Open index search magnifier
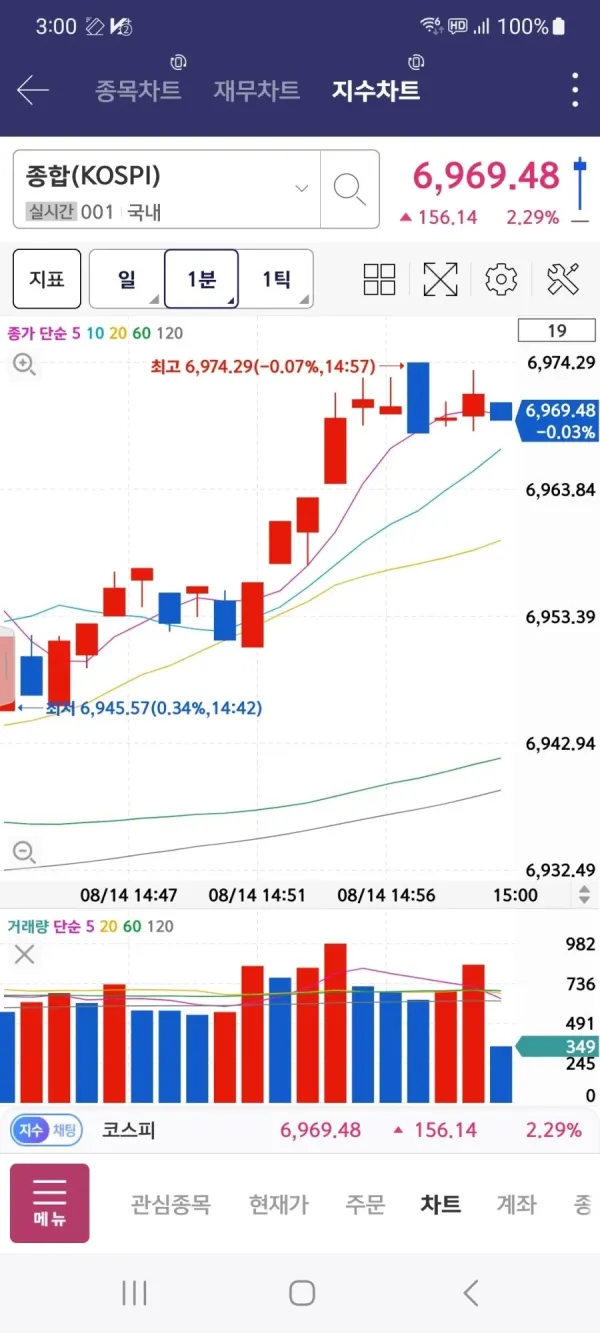The image size is (600, 1333). tap(349, 189)
